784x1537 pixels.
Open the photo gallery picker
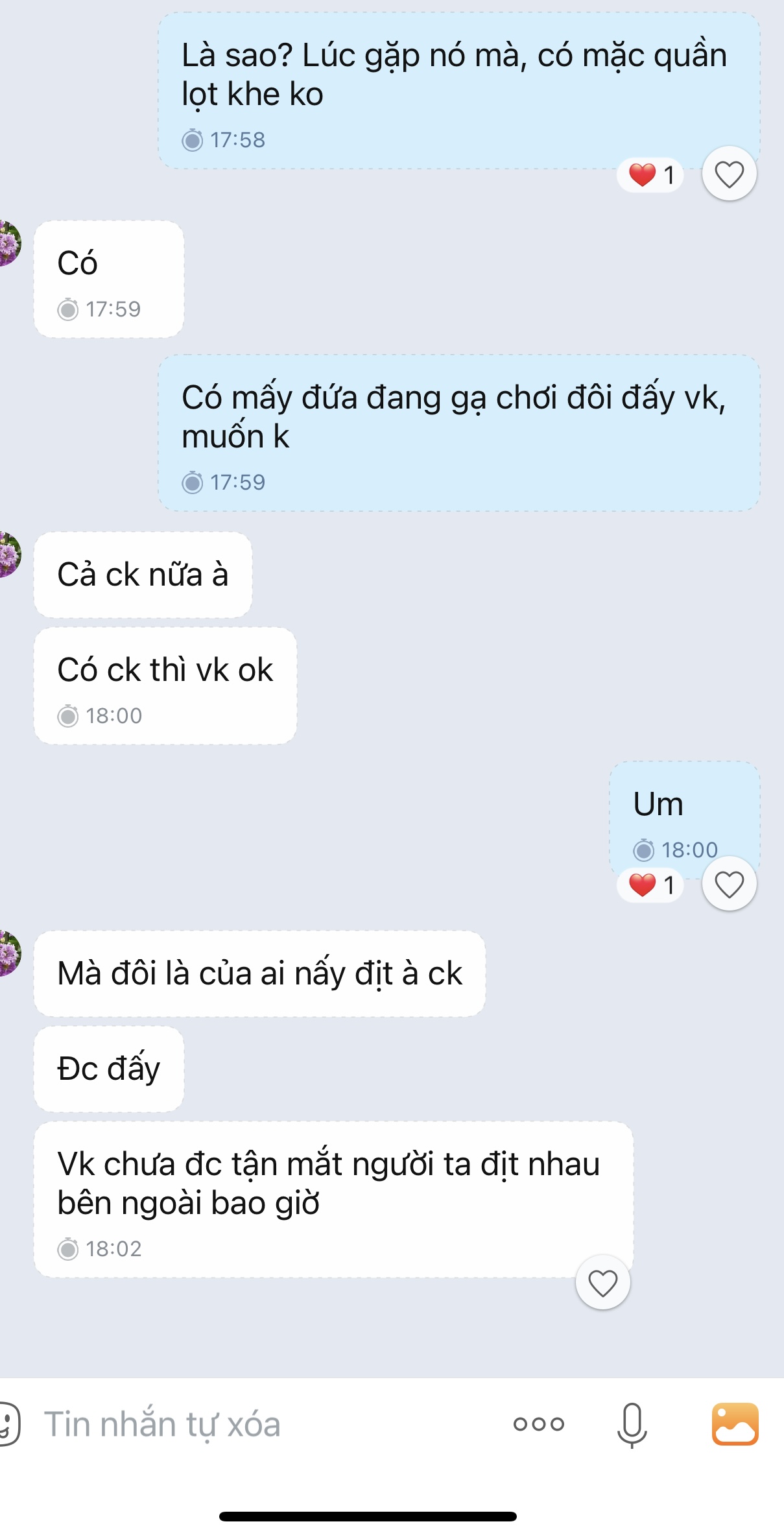click(x=735, y=1424)
